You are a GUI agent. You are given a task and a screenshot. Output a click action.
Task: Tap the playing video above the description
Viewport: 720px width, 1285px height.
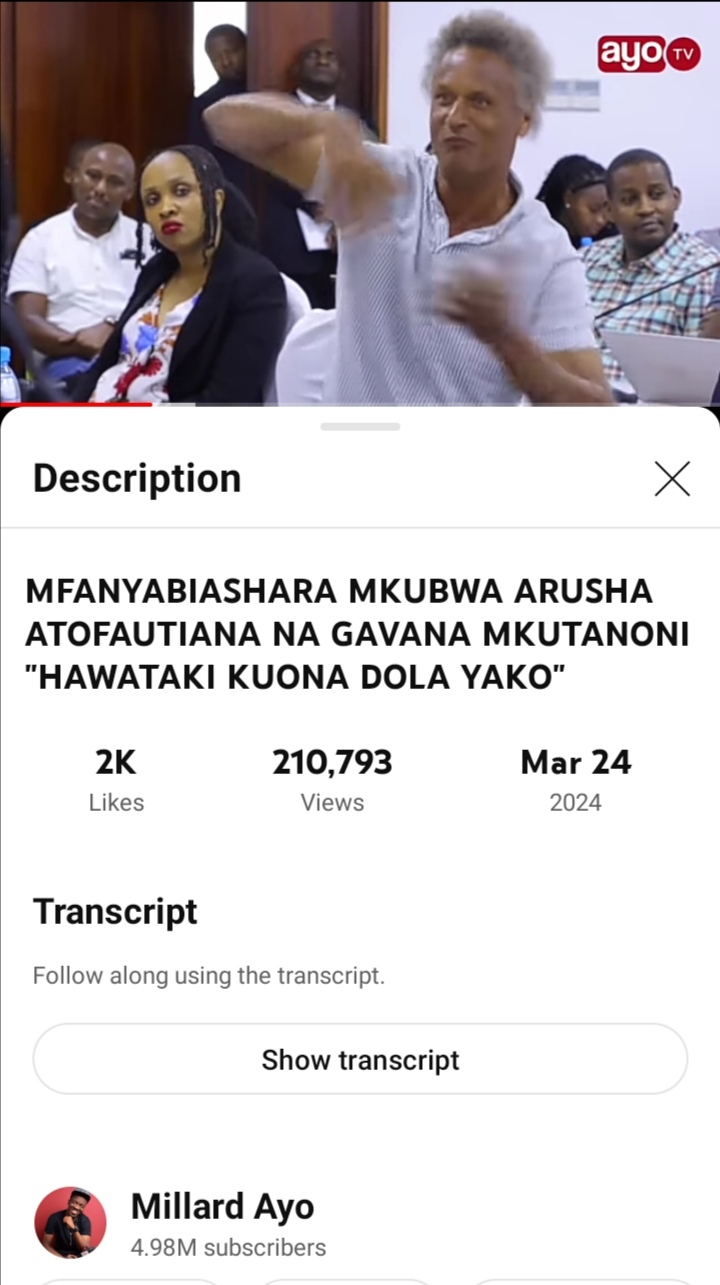coord(360,202)
